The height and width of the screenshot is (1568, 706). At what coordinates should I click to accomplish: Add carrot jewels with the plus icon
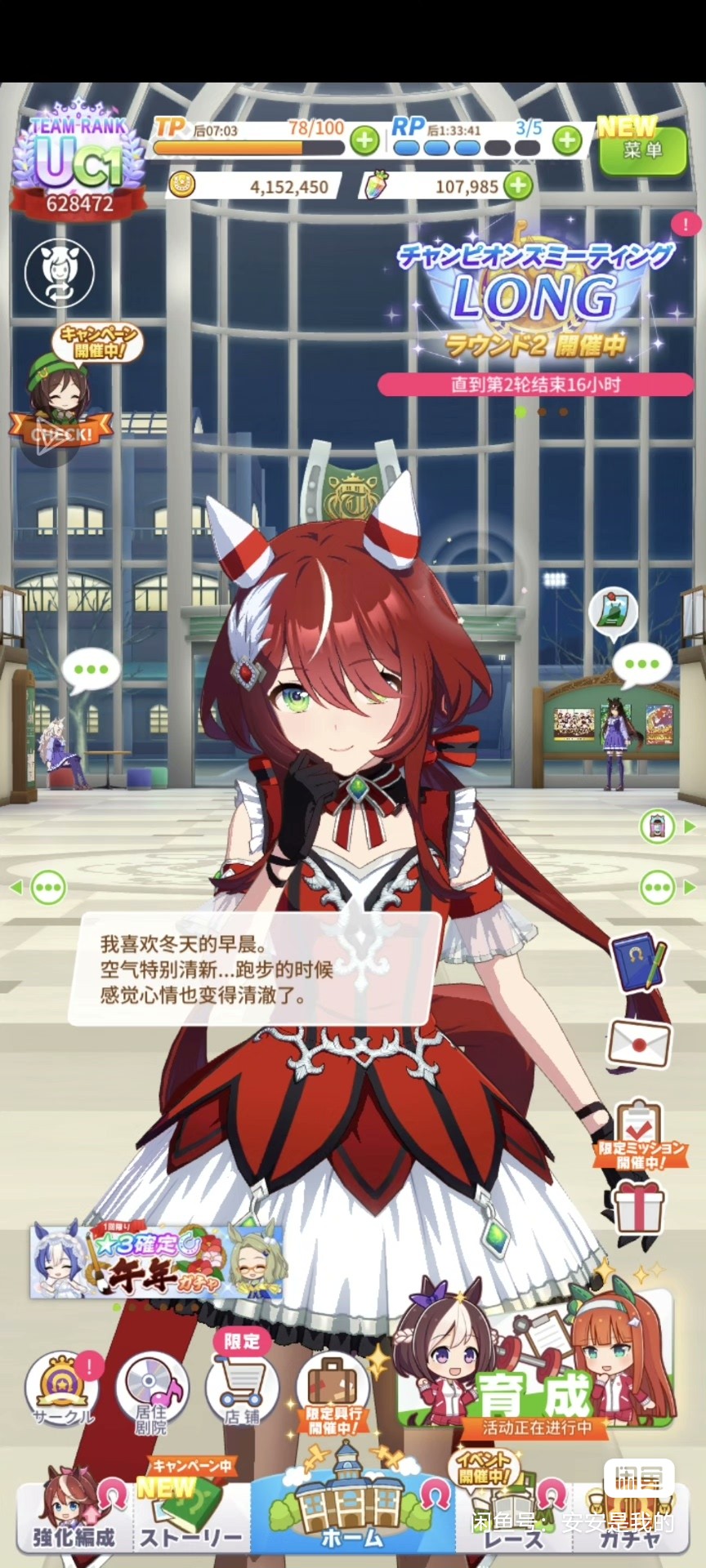click(x=517, y=186)
